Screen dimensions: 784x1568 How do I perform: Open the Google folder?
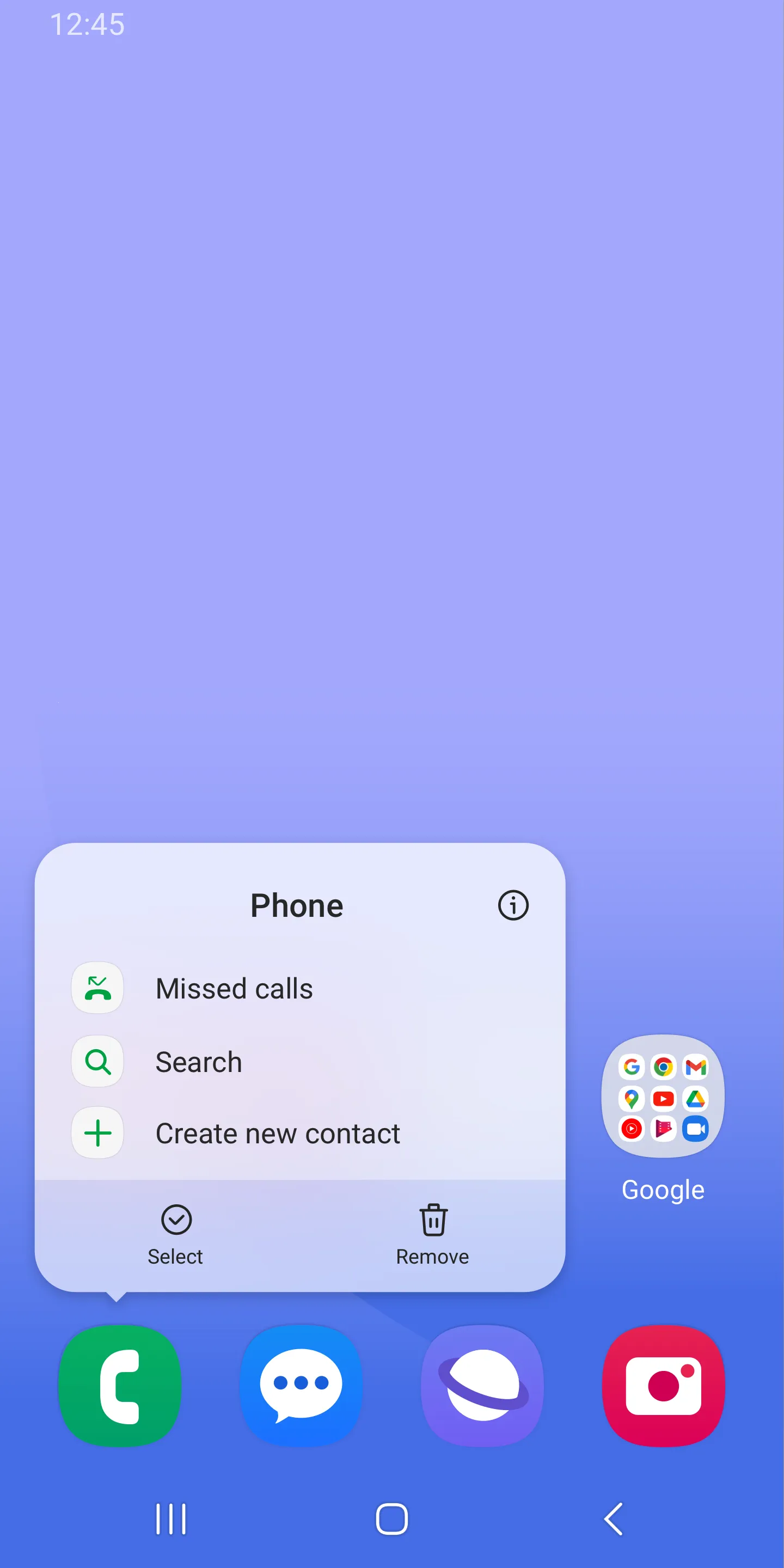[x=663, y=1099]
